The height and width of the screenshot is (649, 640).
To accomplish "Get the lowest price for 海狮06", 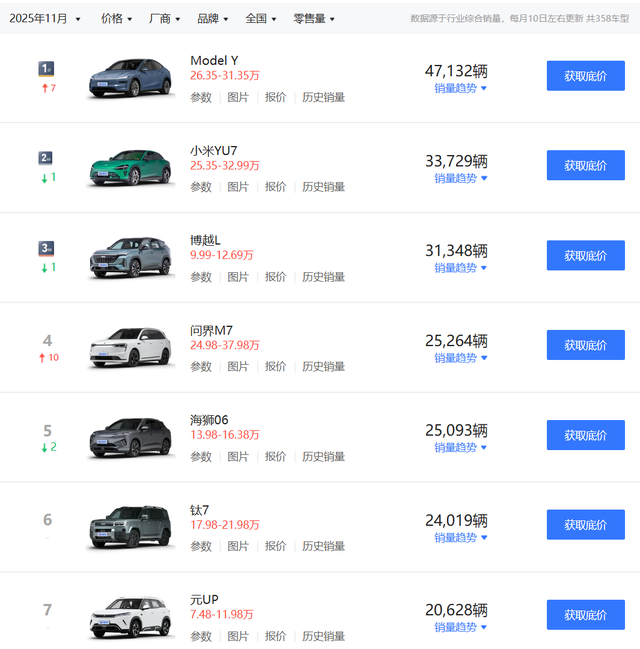I will click(585, 435).
